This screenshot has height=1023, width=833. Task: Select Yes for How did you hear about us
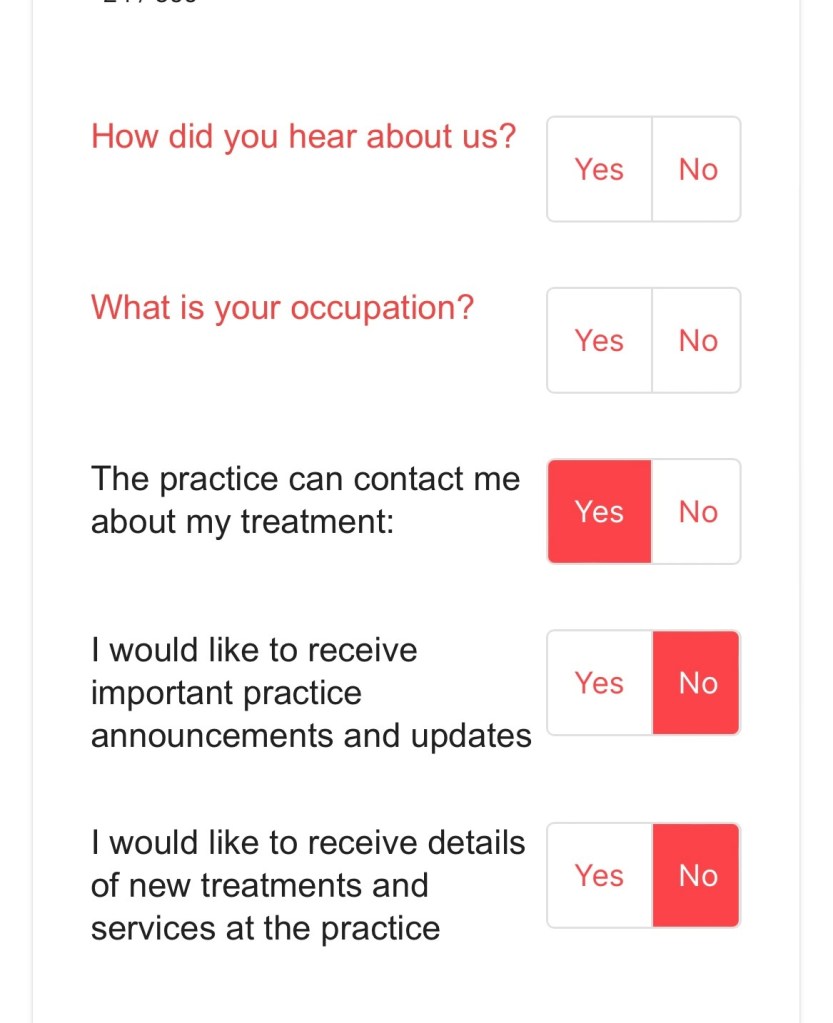599,169
